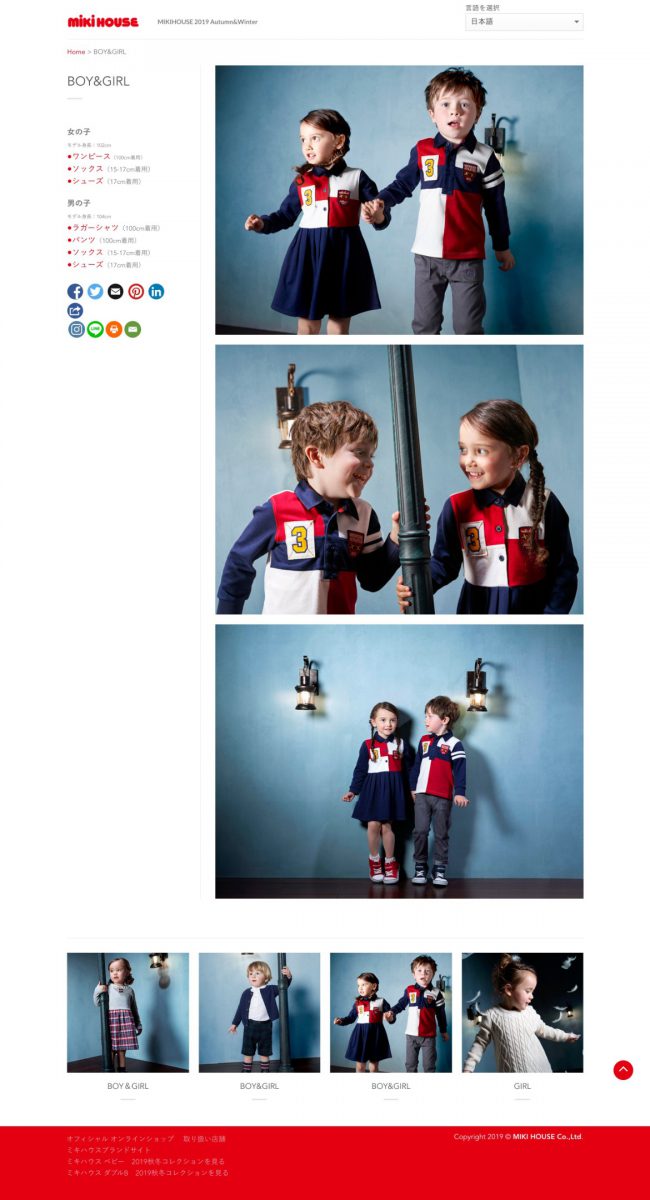Open the GIRL thumbnail with white sweater
Screen dimensions: 650x1200
click(522, 1012)
